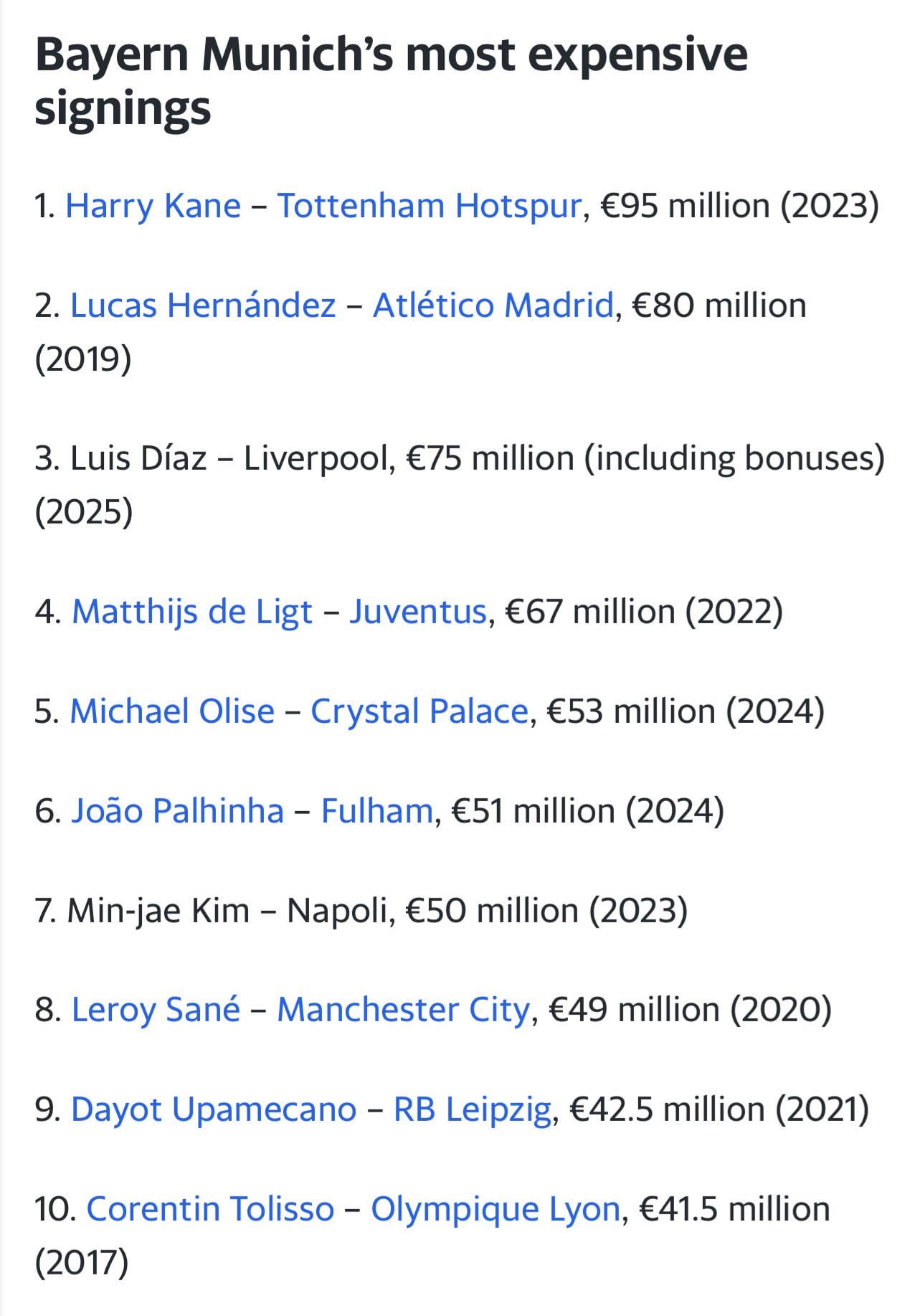Open Leroy Sané's link

(x=156, y=1010)
